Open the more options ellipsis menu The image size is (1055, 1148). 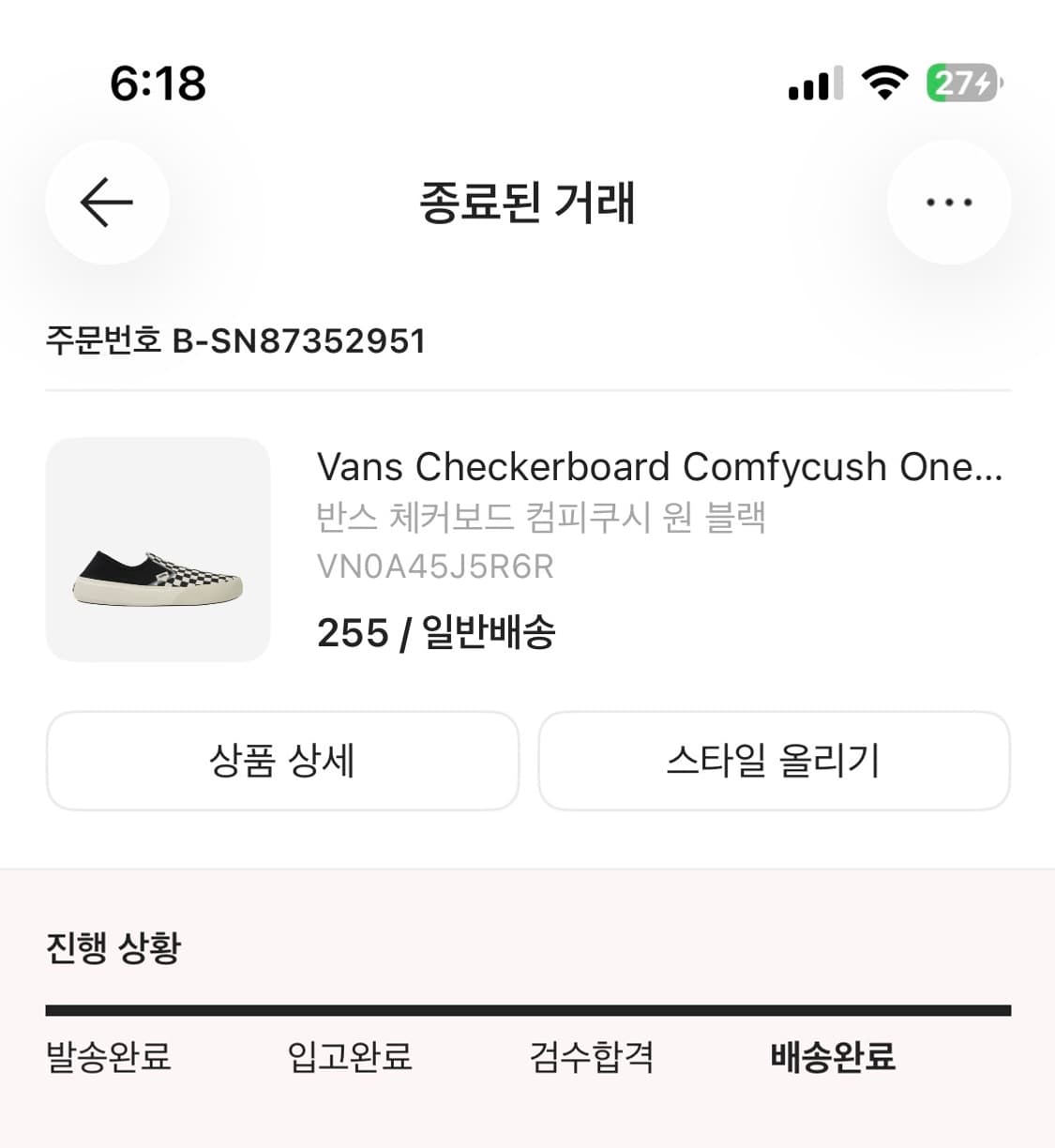(x=949, y=202)
